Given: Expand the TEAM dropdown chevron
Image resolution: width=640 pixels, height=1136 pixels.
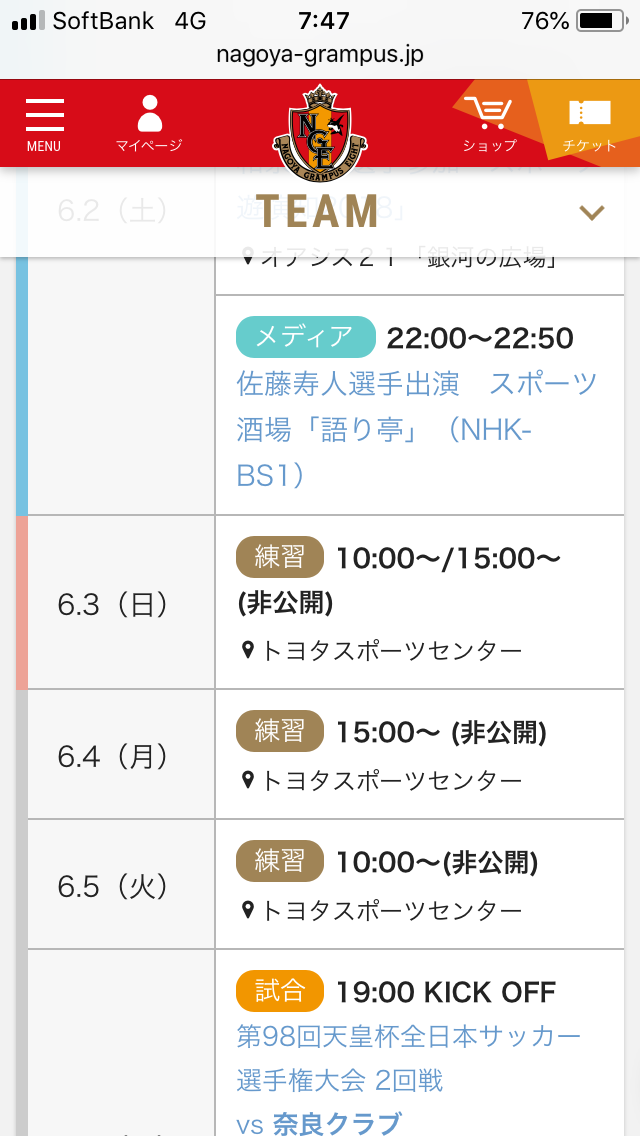Looking at the screenshot, I should click(592, 212).
